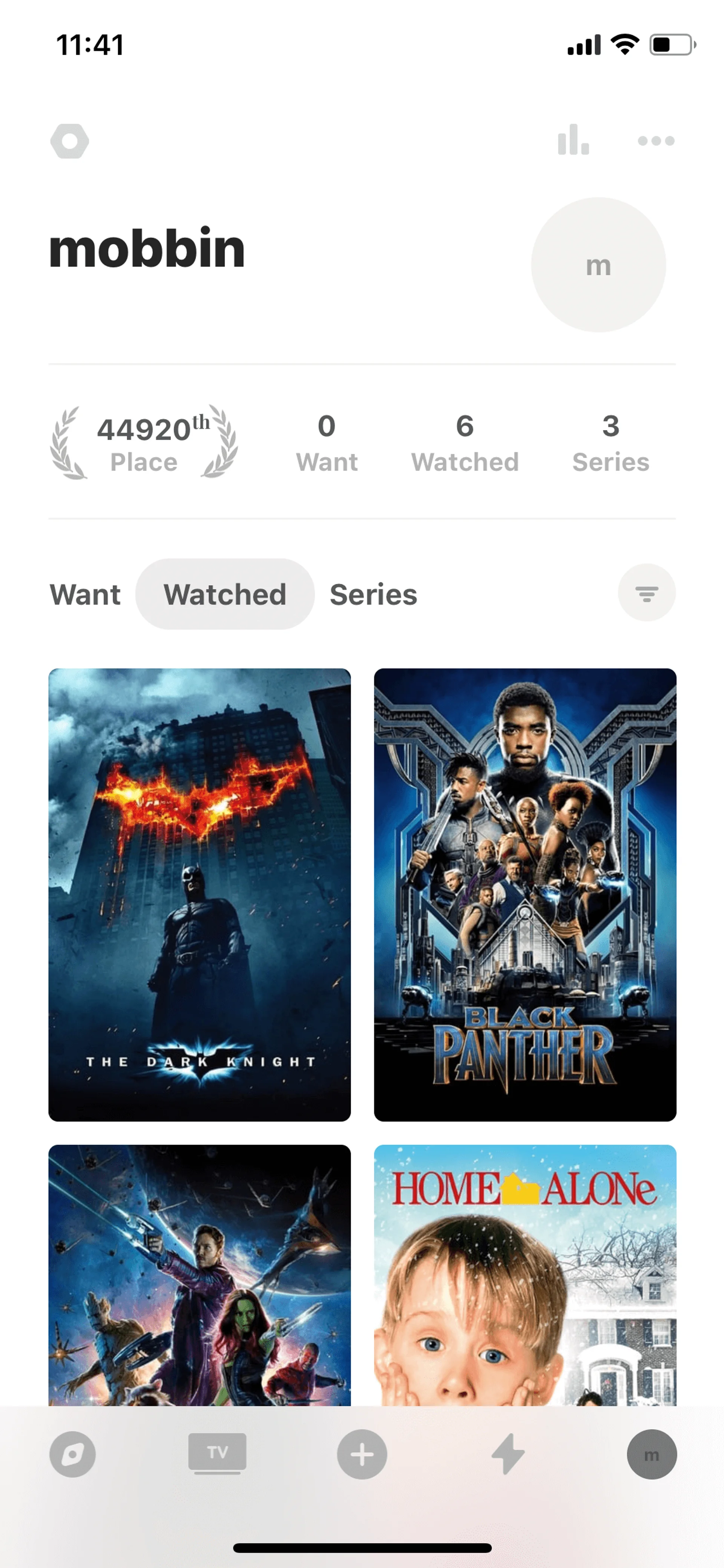Image resolution: width=724 pixels, height=1568 pixels.
Task: Open the three-dot overflow menu
Action: pyautogui.click(x=656, y=141)
